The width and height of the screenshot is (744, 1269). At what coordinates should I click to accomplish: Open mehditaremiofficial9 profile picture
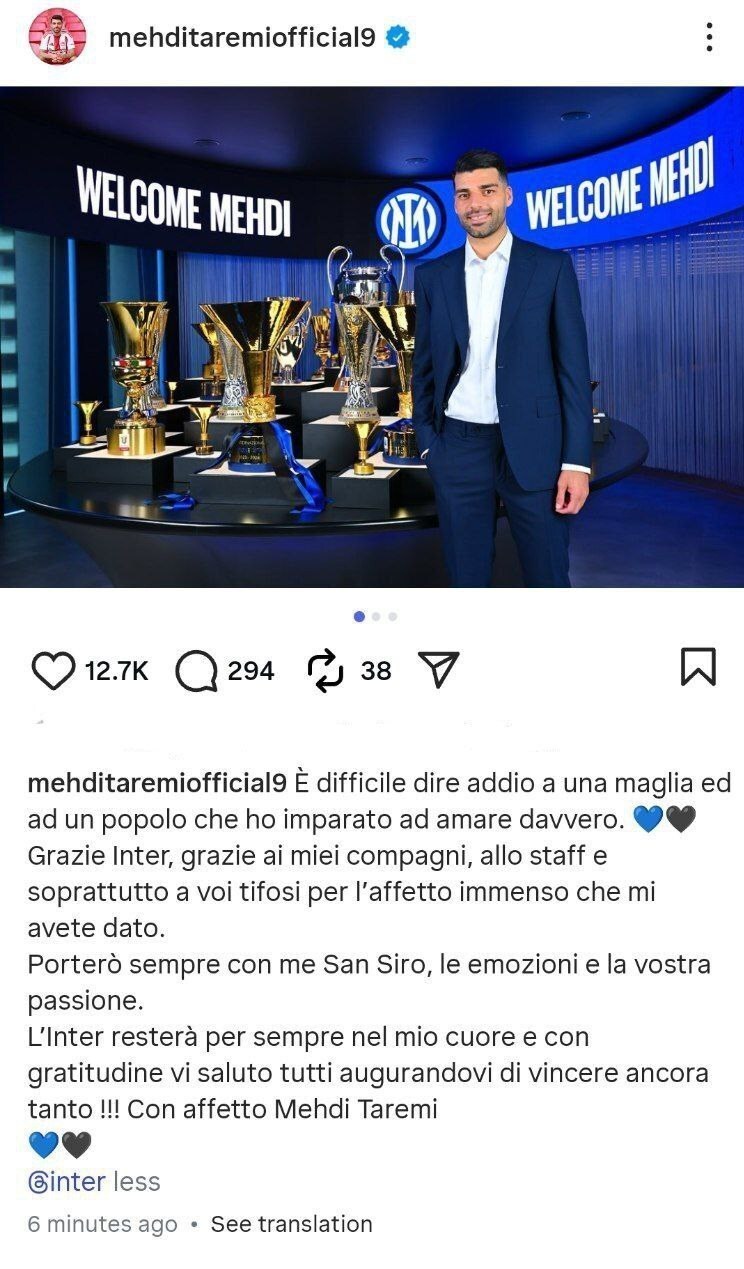[57, 37]
